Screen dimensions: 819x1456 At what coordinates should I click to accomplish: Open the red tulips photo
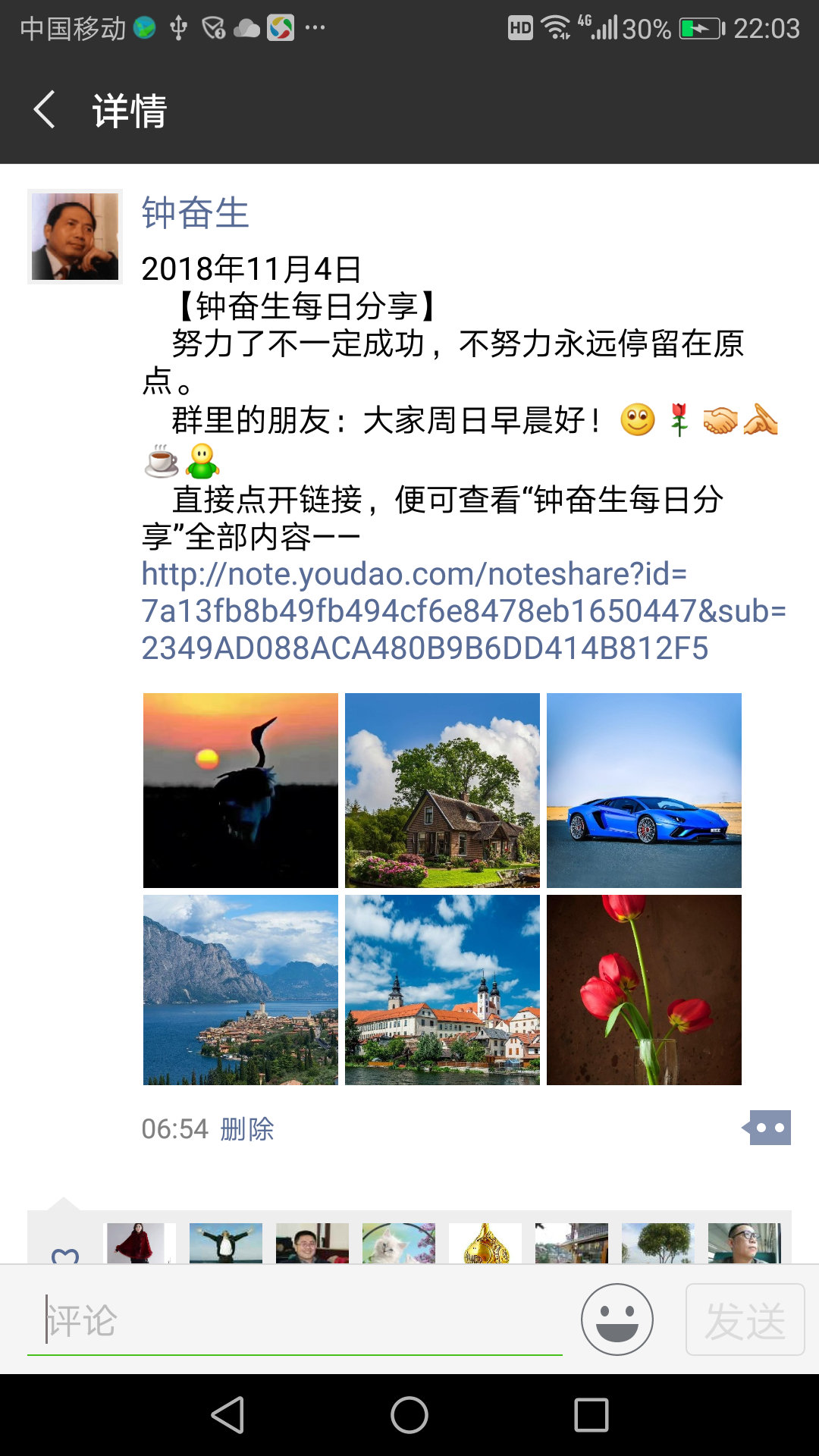pyautogui.click(x=644, y=990)
